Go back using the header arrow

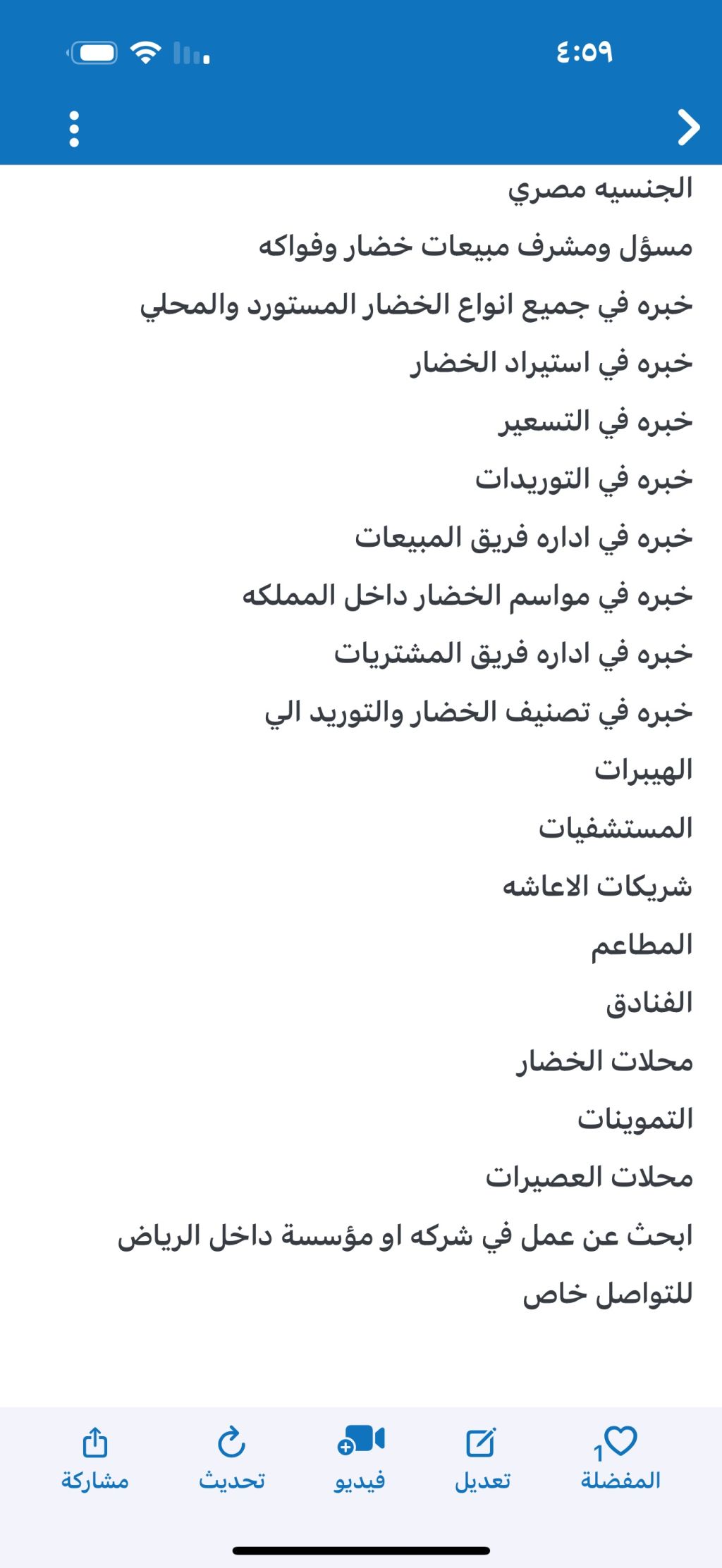pos(689,128)
